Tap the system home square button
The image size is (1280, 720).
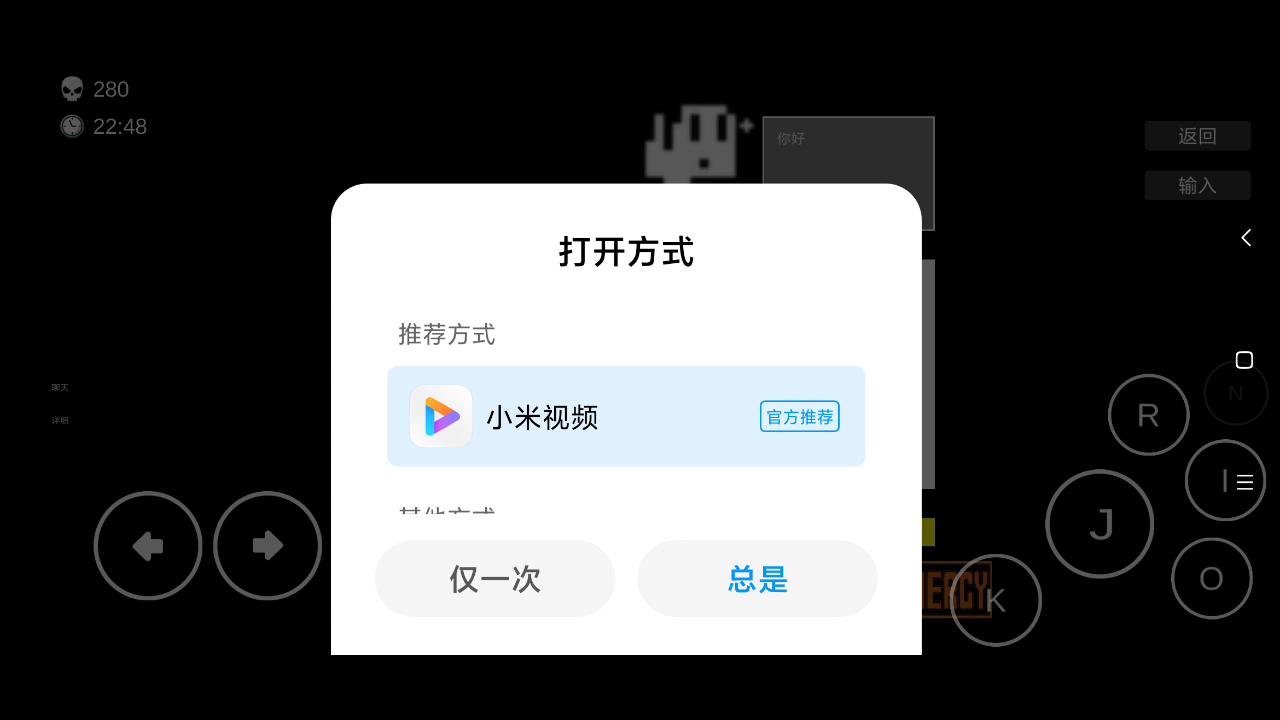tap(1244, 360)
